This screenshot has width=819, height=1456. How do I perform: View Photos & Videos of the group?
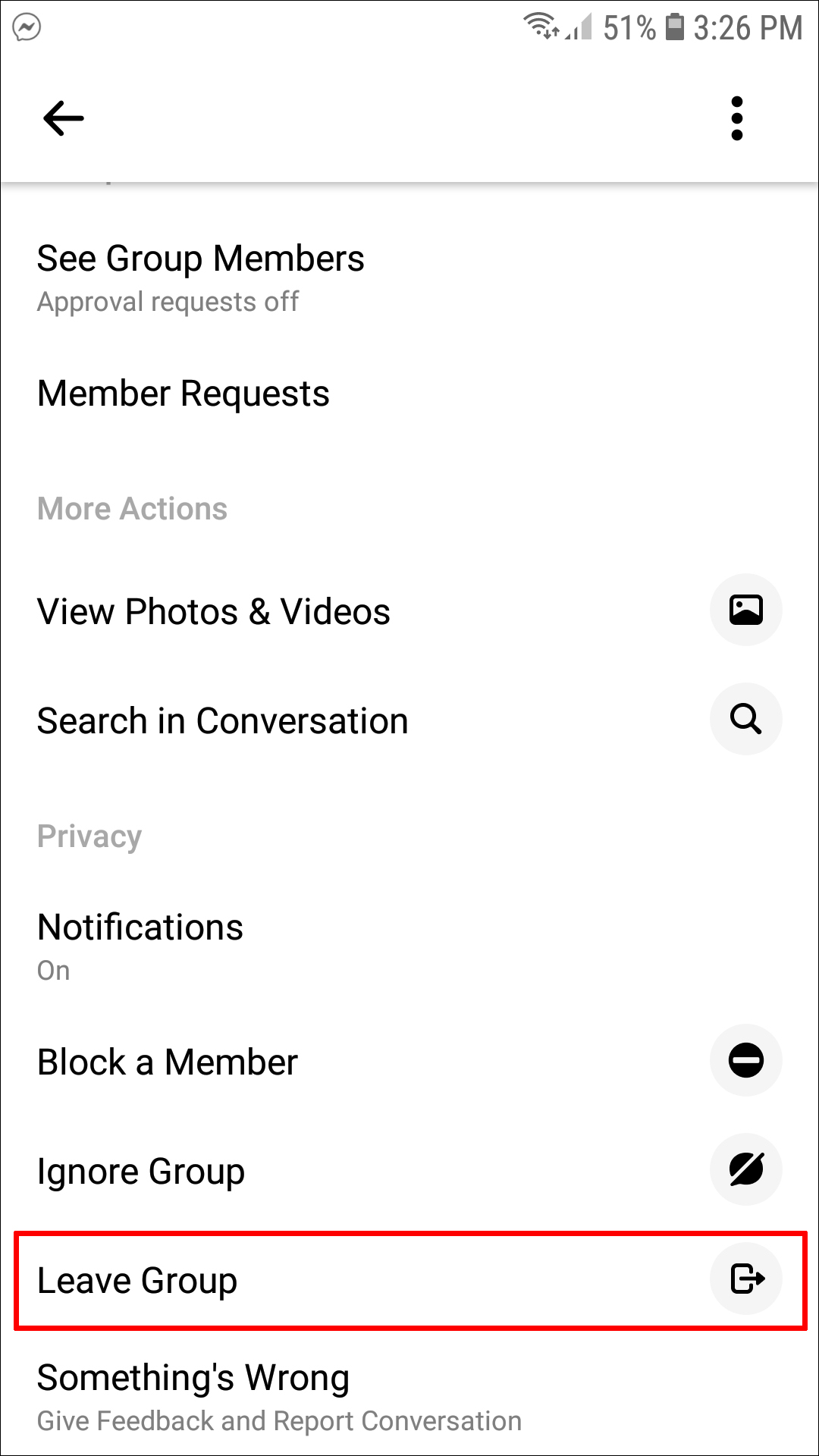click(x=214, y=611)
